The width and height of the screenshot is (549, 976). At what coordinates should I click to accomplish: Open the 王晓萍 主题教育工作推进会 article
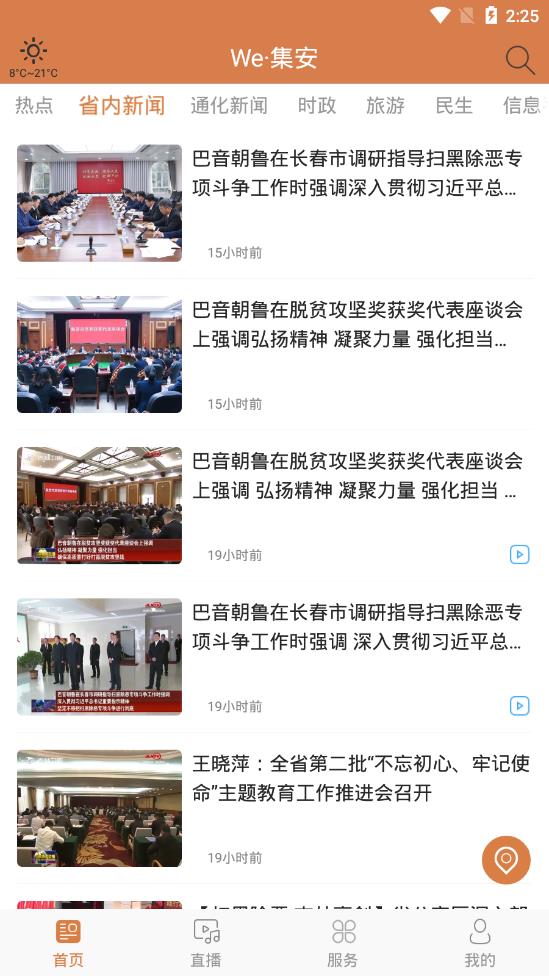click(x=274, y=808)
